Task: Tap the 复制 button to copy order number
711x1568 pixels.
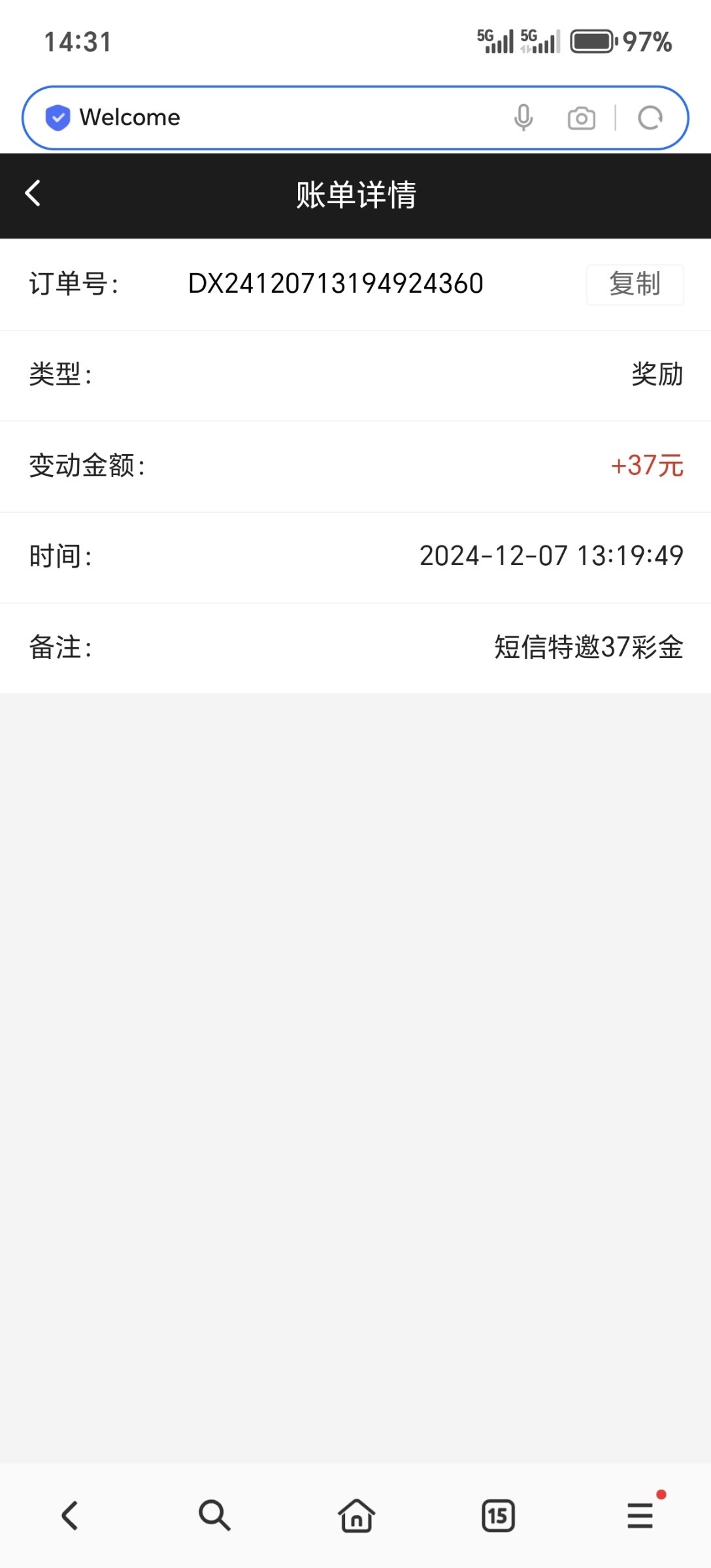Action: [x=635, y=284]
